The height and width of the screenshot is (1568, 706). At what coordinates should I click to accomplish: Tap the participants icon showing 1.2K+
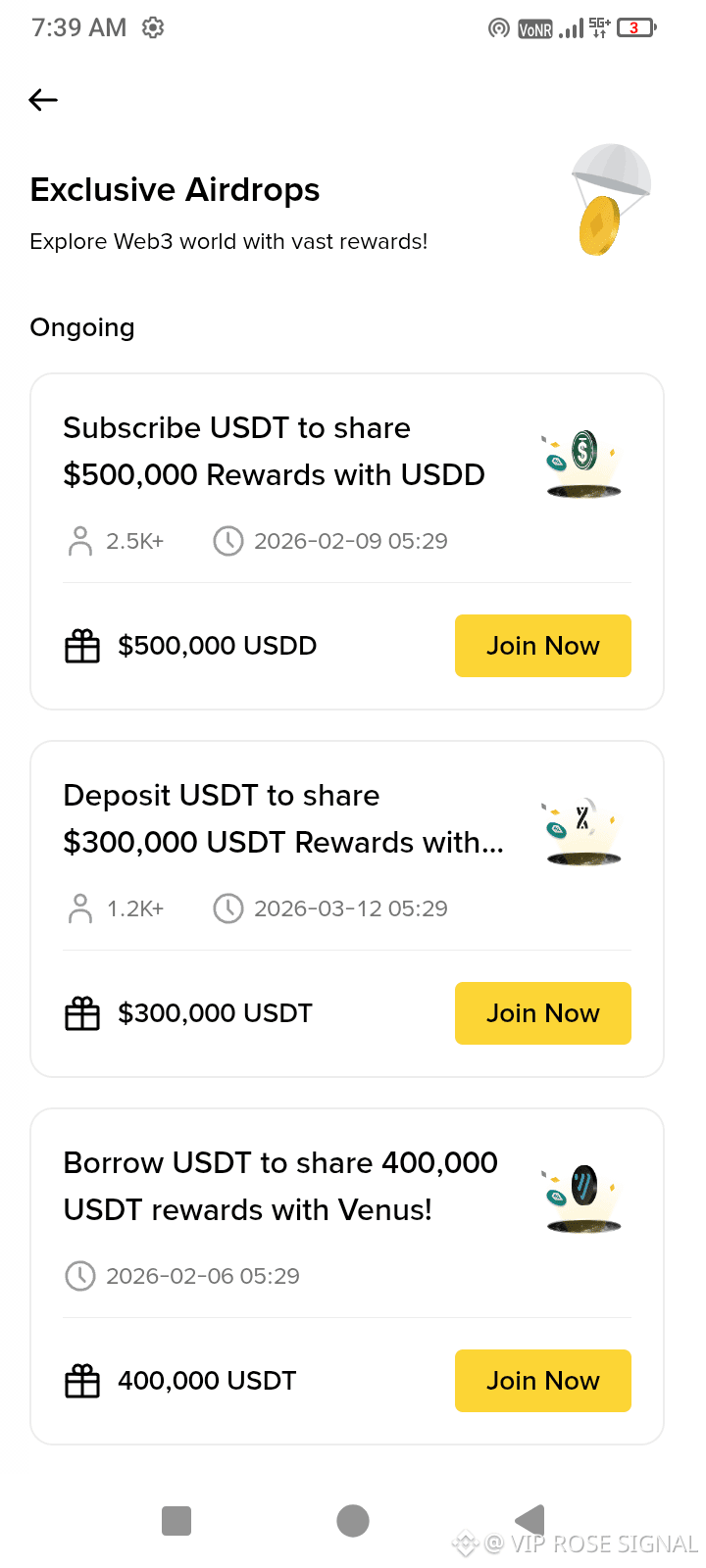pos(79,908)
